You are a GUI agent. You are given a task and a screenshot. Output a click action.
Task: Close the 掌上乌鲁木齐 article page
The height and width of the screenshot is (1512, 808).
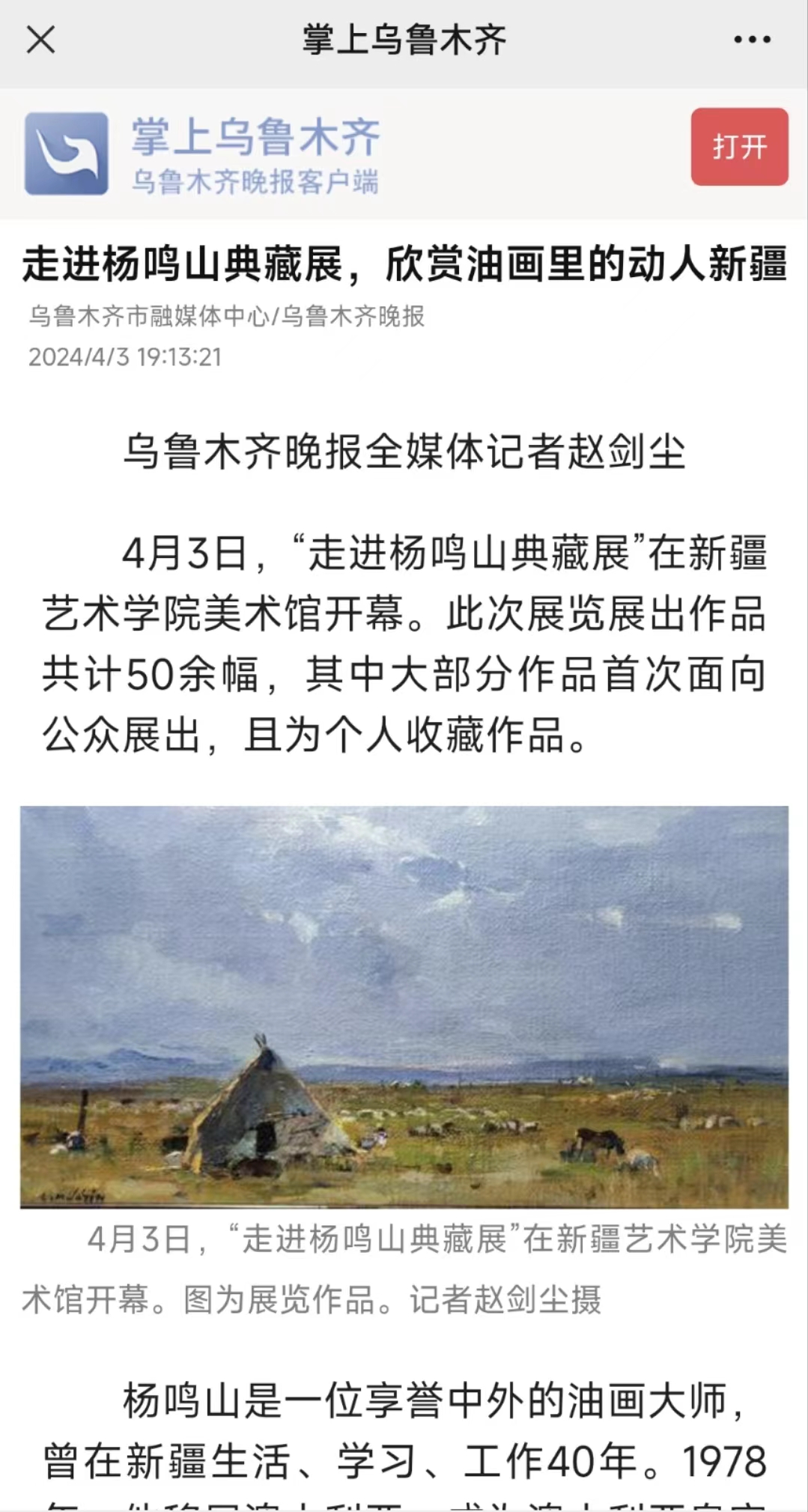[40, 40]
